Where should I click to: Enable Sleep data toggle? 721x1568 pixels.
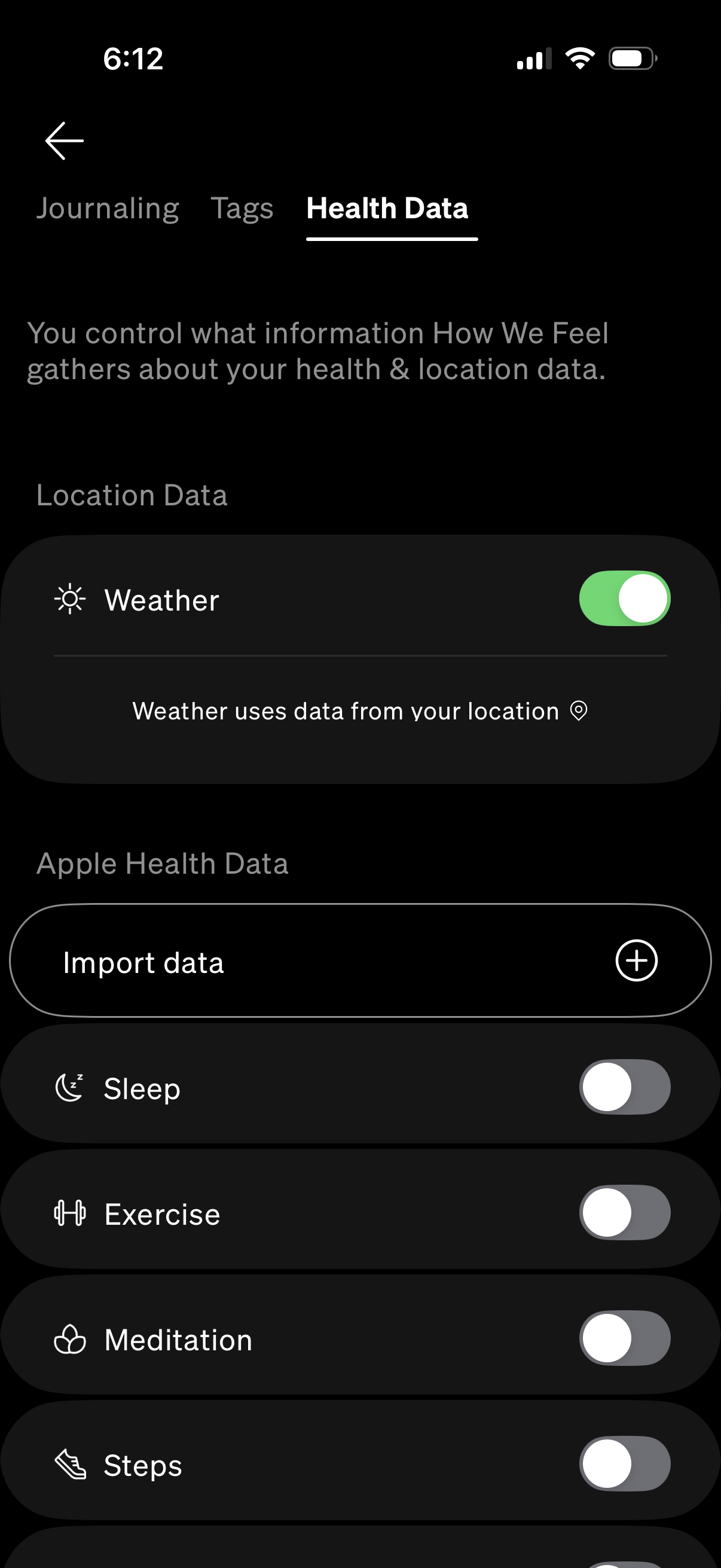pos(624,1087)
